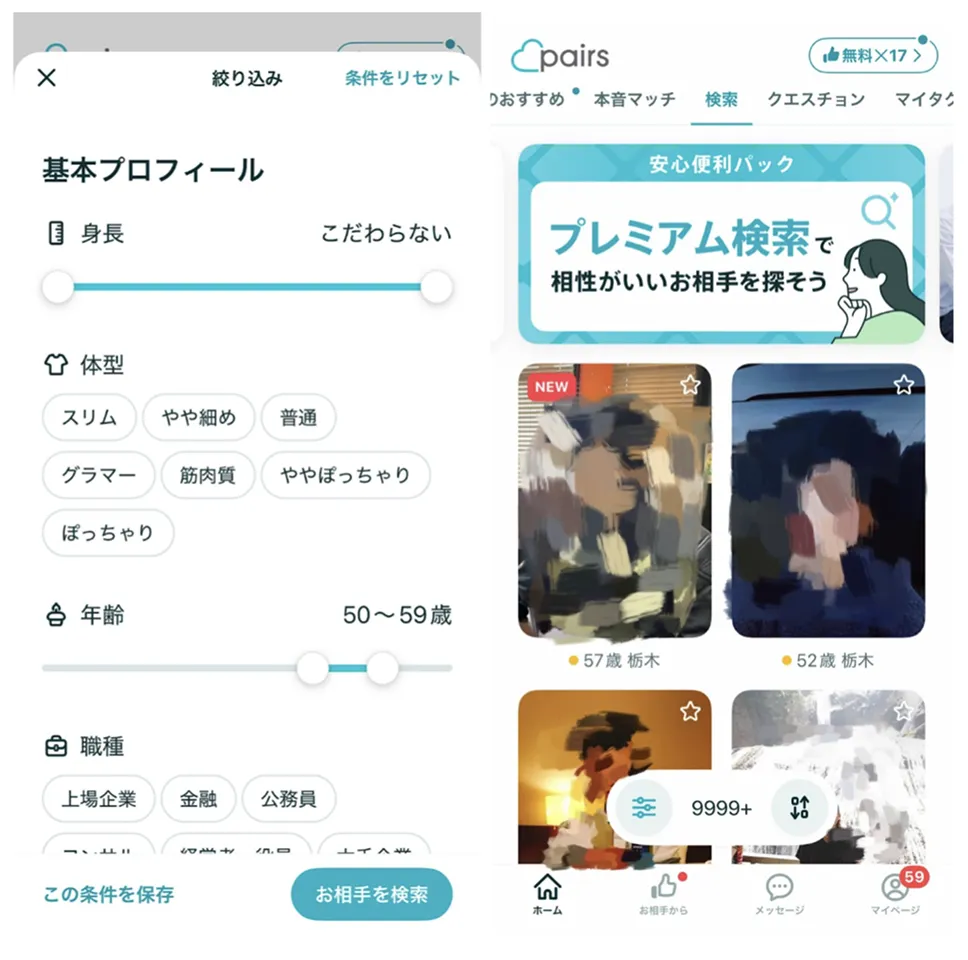Open the profile of 57歳 栃木
Image resolution: width=968 pixels, height=960 pixels.
[x=614, y=500]
